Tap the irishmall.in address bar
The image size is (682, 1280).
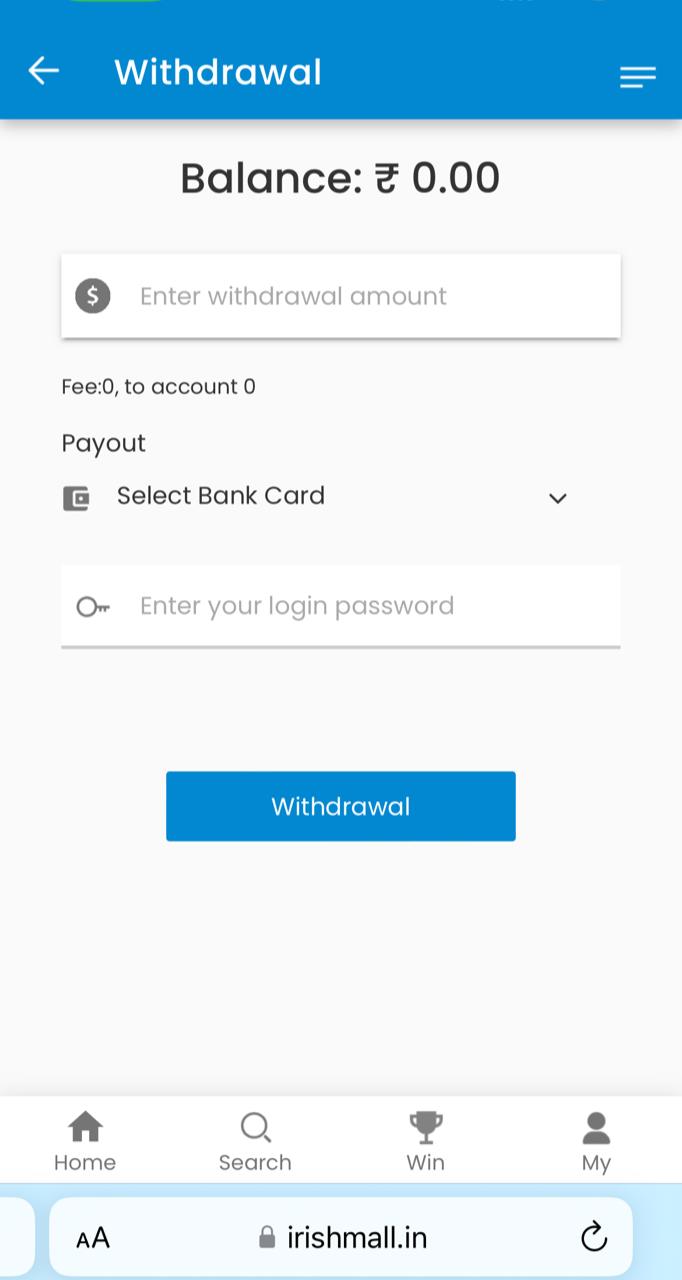coord(341,1237)
